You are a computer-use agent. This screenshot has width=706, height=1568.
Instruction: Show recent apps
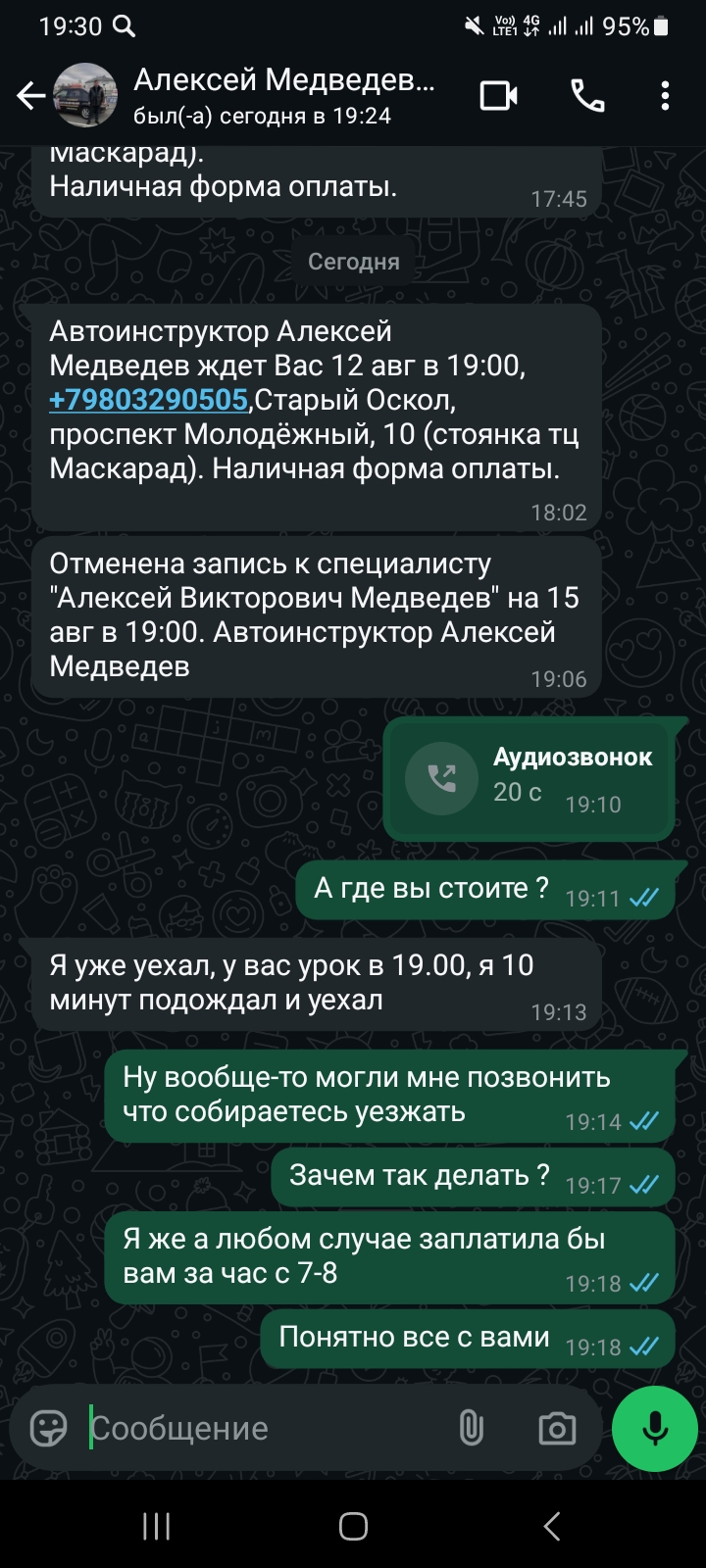[x=157, y=1526]
